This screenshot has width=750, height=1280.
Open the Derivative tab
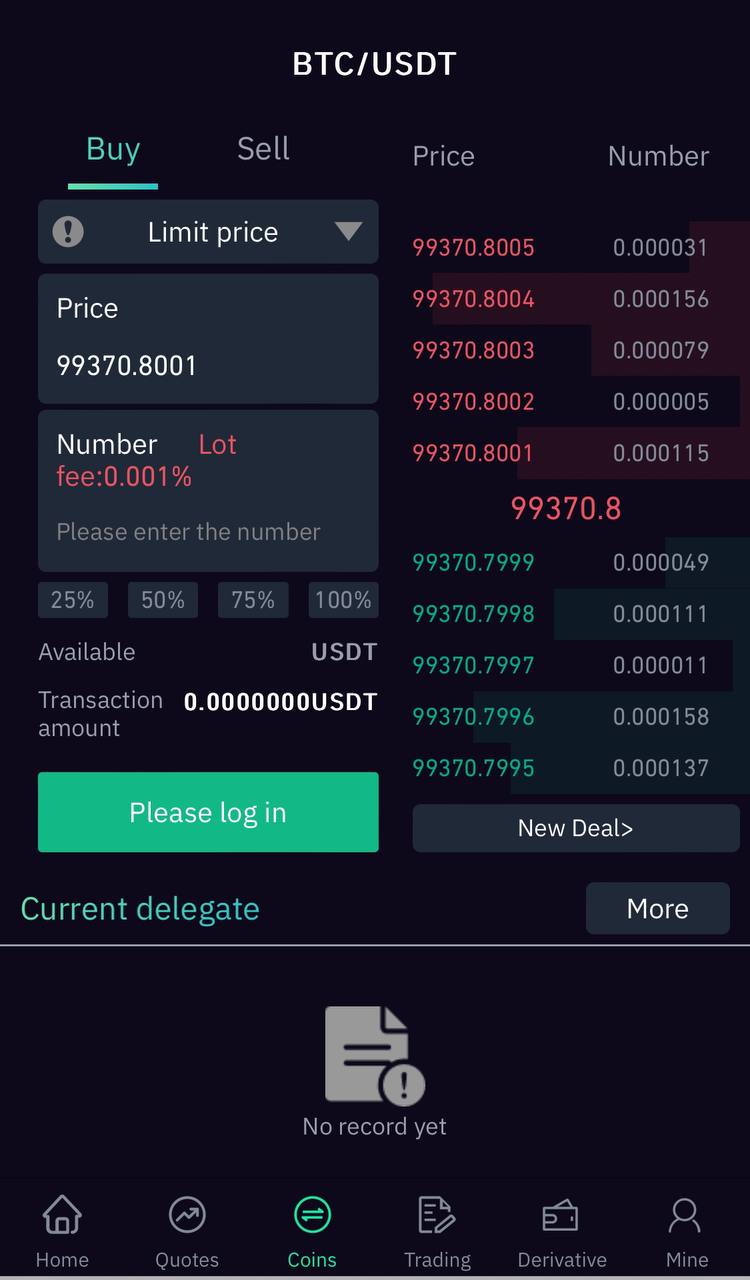click(x=562, y=1232)
